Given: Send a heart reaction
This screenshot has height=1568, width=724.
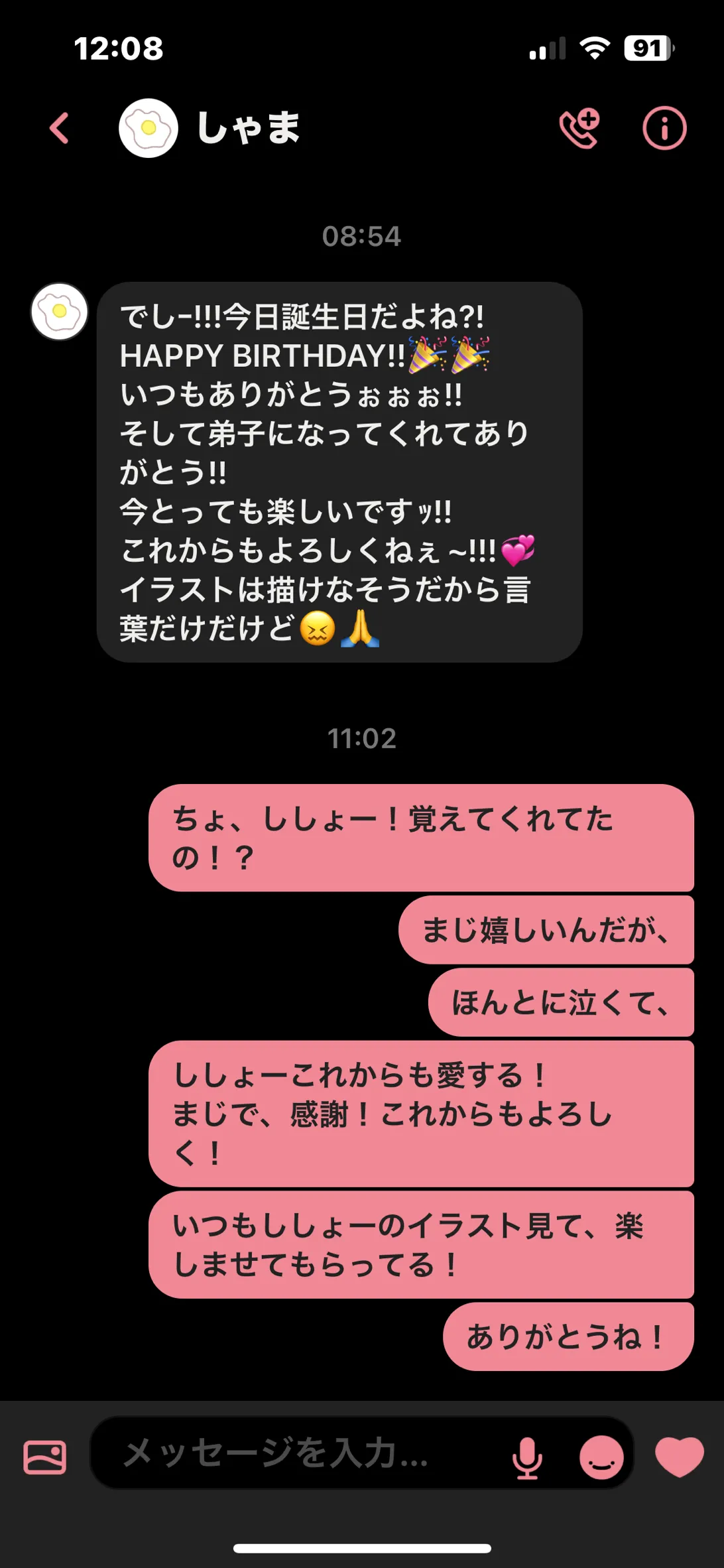Looking at the screenshot, I should (x=680, y=1456).
